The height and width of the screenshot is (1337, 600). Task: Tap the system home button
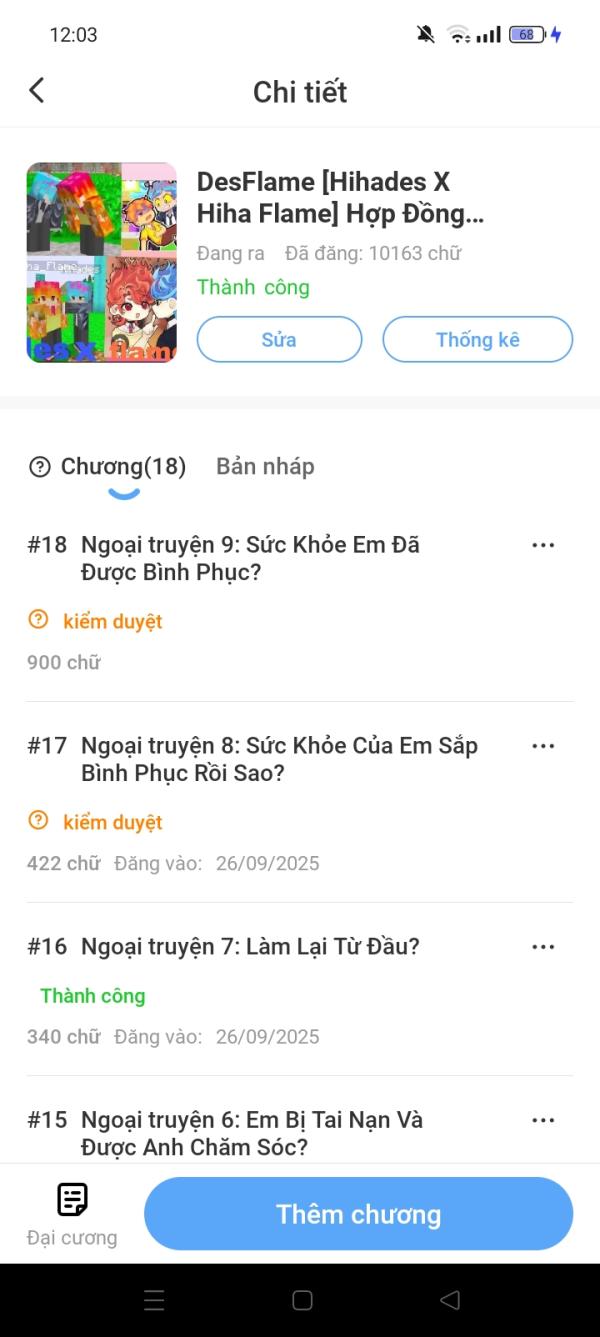click(x=302, y=1300)
